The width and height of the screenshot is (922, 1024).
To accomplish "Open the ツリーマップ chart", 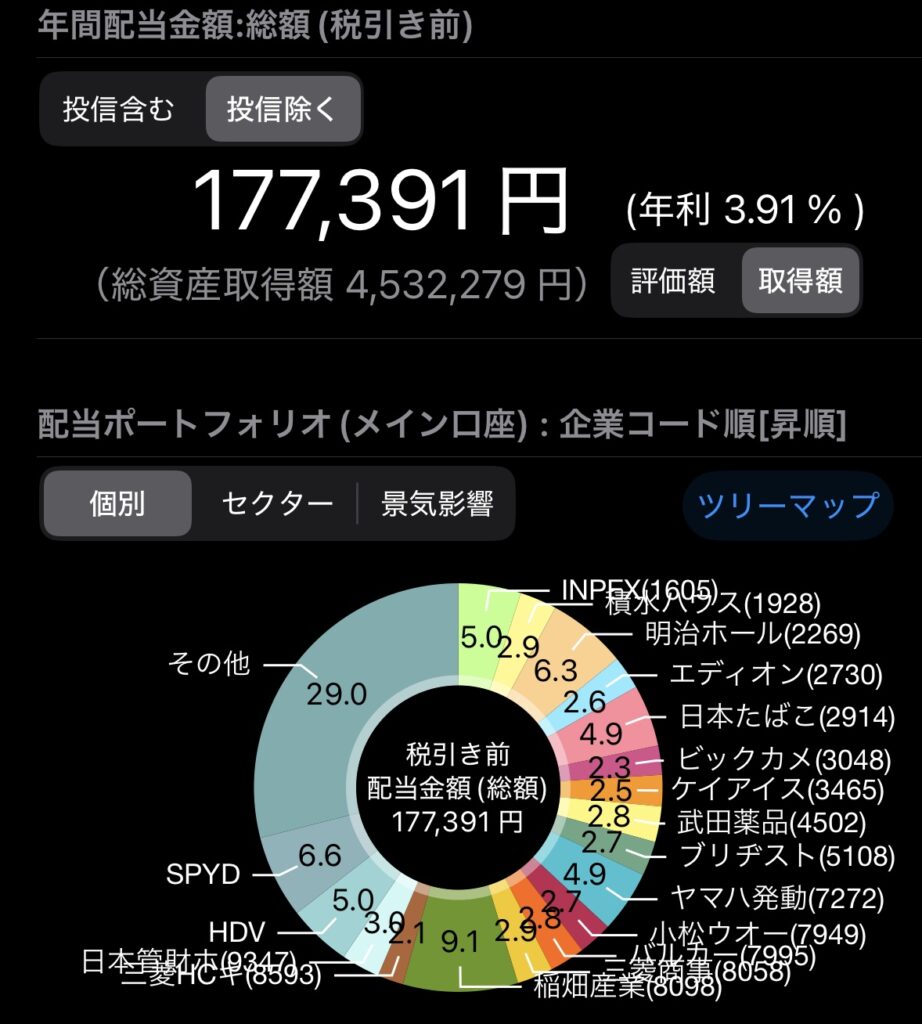I will tap(788, 504).
